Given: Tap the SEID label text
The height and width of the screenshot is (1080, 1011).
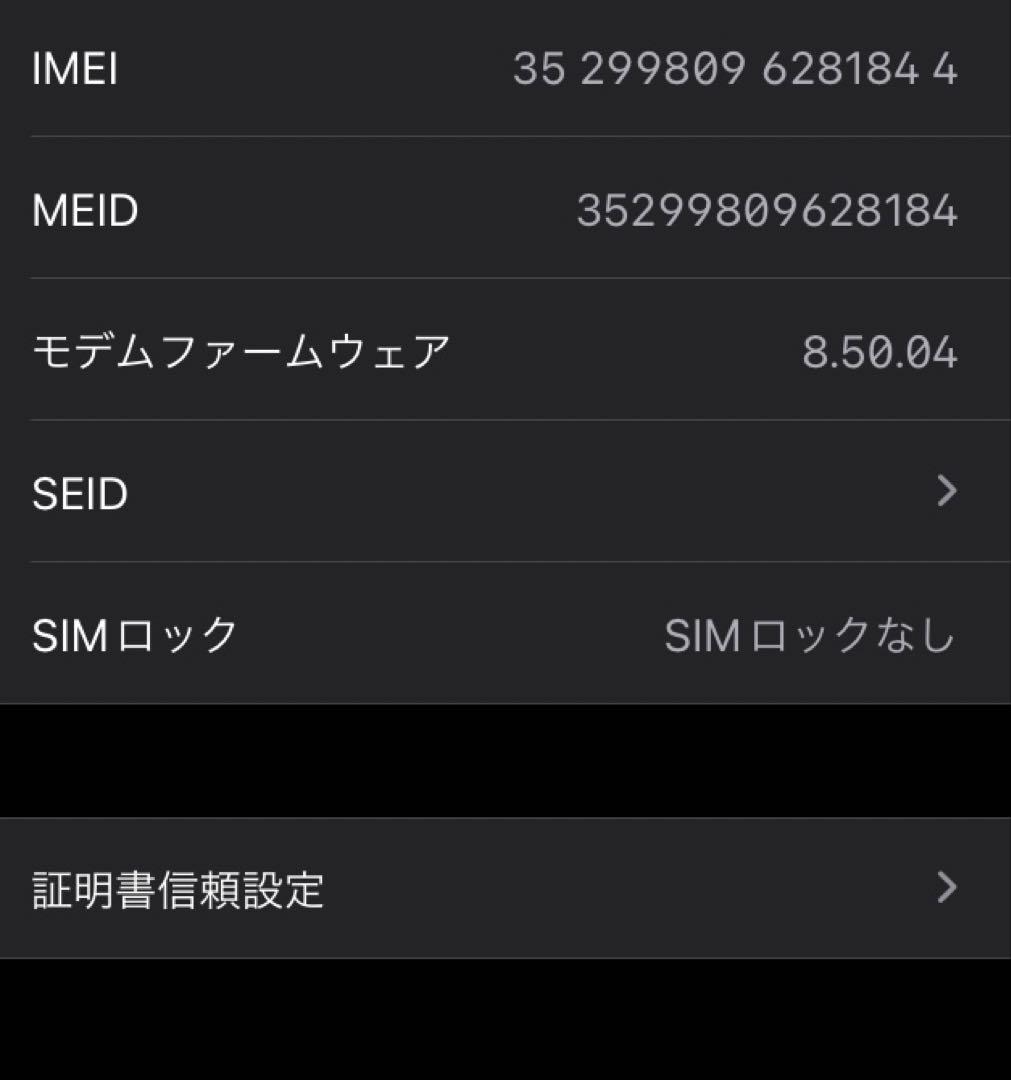Looking at the screenshot, I should [82, 493].
